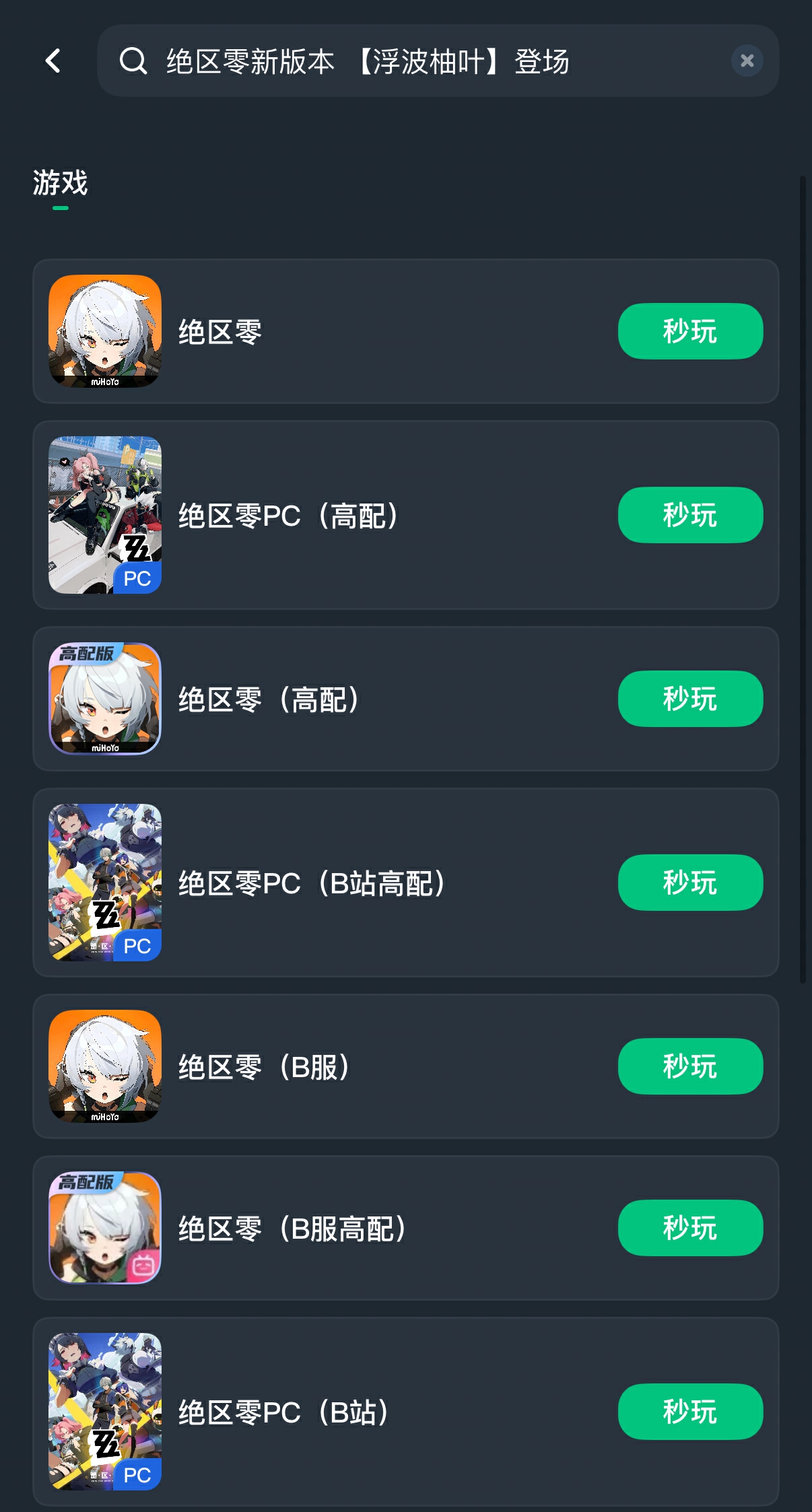The image size is (812, 1512).
Task: Tap 秒玩 for 绝区零（B服高配）
Action: point(690,1228)
